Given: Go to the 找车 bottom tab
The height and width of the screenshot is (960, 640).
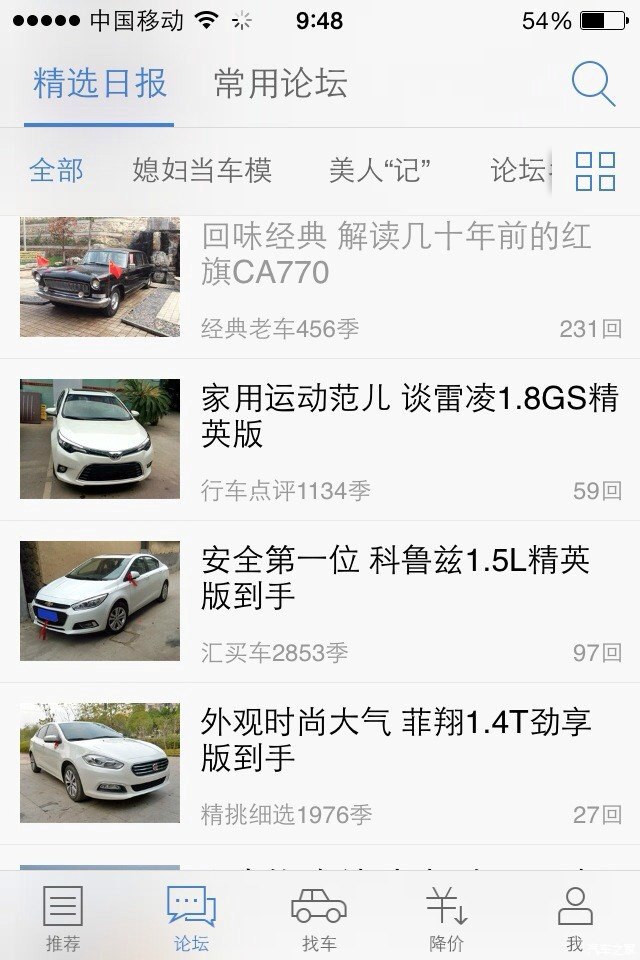Looking at the screenshot, I should 319,917.
